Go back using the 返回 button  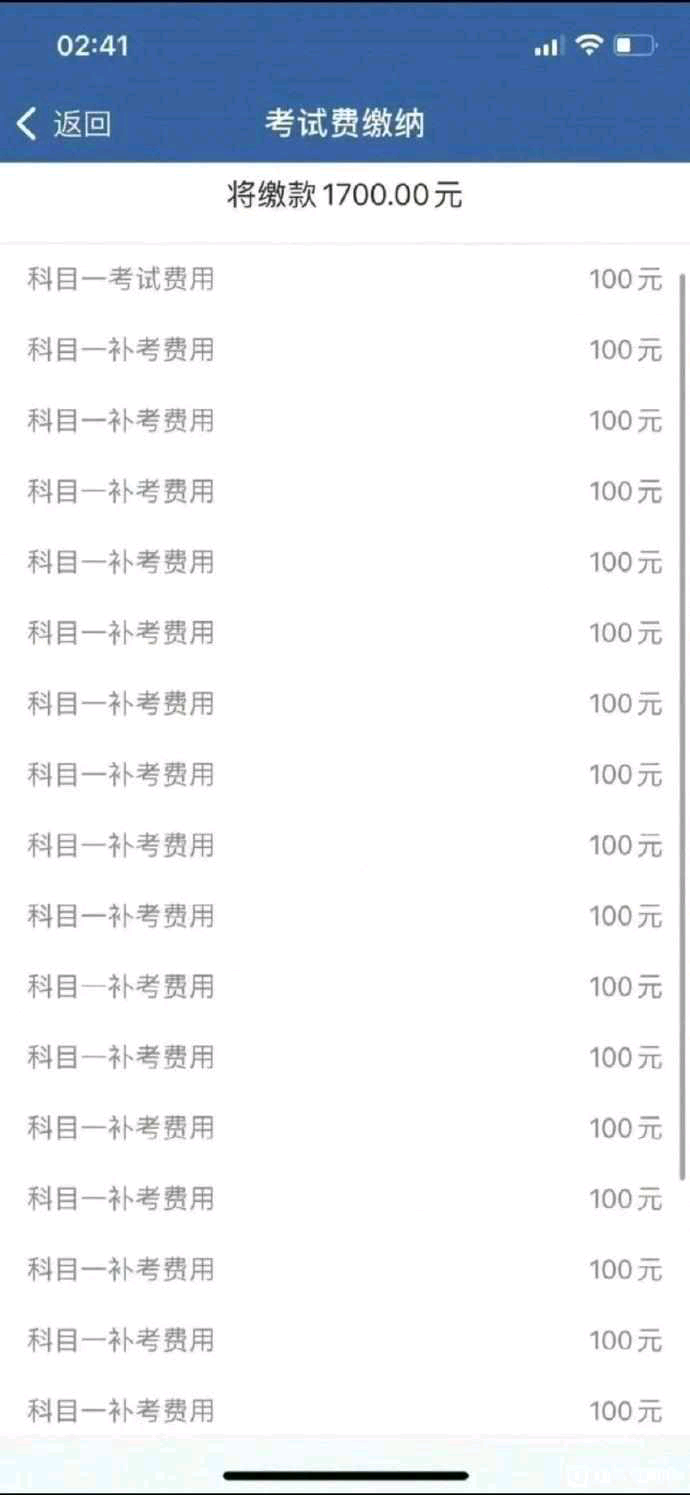click(x=64, y=124)
